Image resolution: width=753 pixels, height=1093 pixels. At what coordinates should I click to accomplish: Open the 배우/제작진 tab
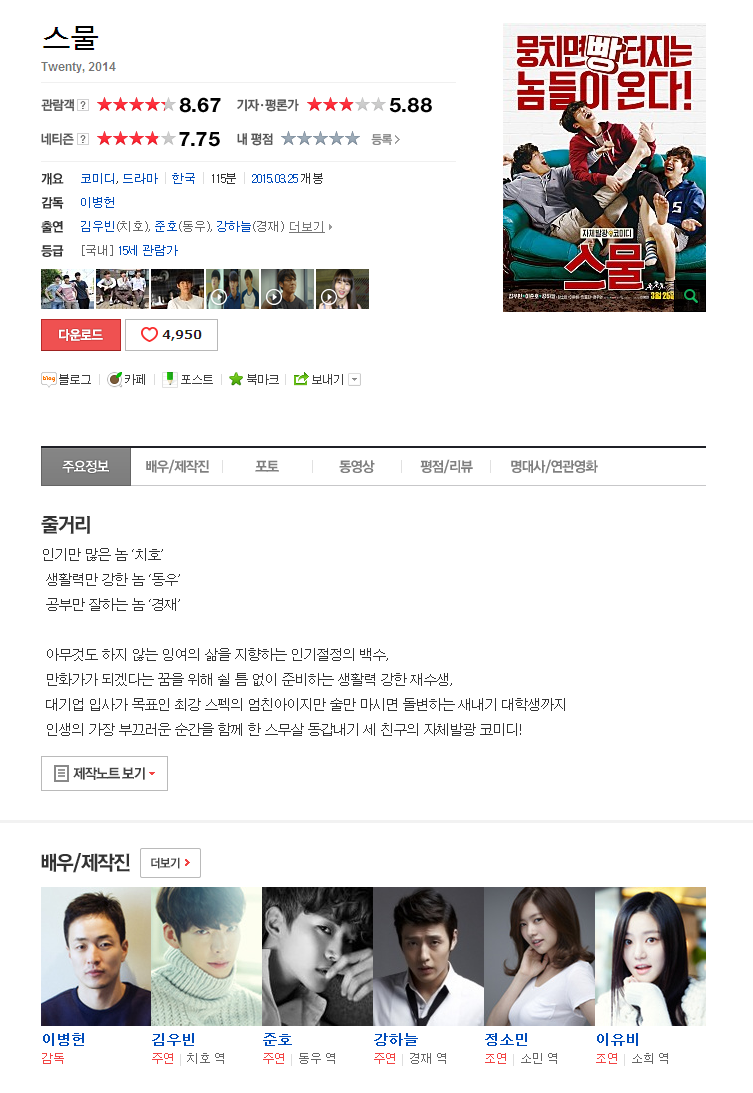tap(177, 466)
